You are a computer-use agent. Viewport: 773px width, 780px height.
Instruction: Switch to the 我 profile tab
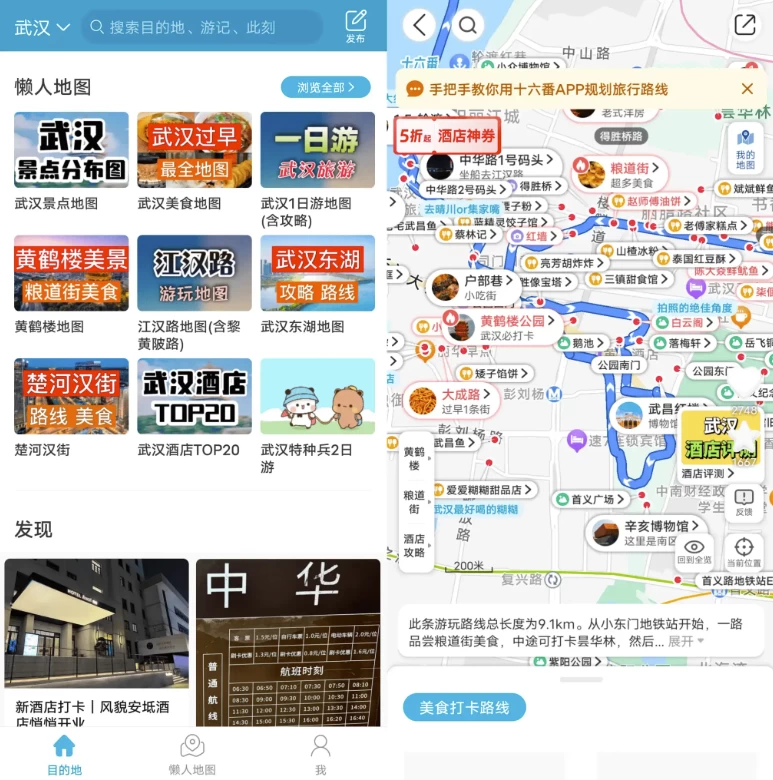pos(320,754)
